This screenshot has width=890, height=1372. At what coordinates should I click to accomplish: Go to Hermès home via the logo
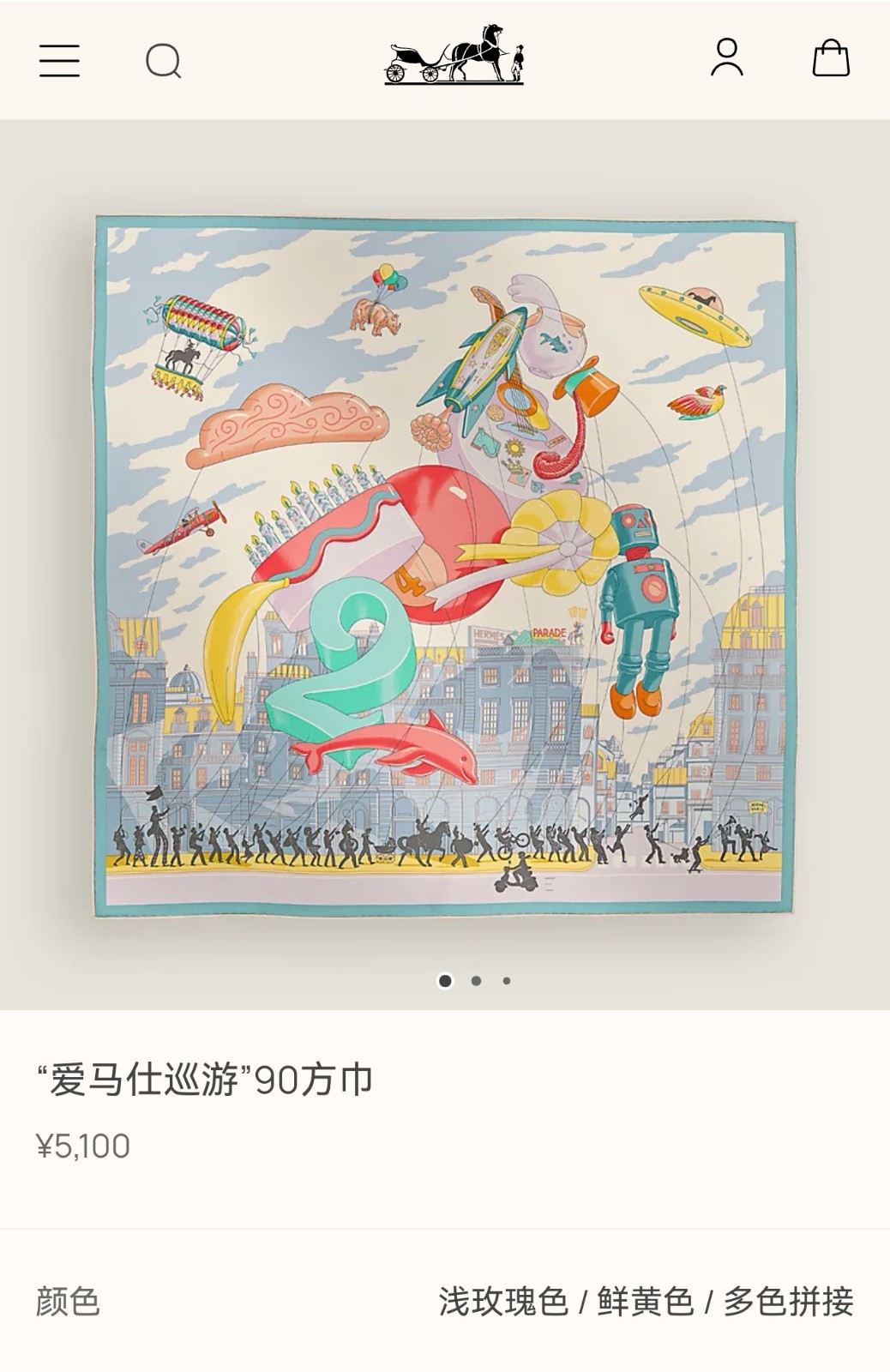(x=454, y=56)
